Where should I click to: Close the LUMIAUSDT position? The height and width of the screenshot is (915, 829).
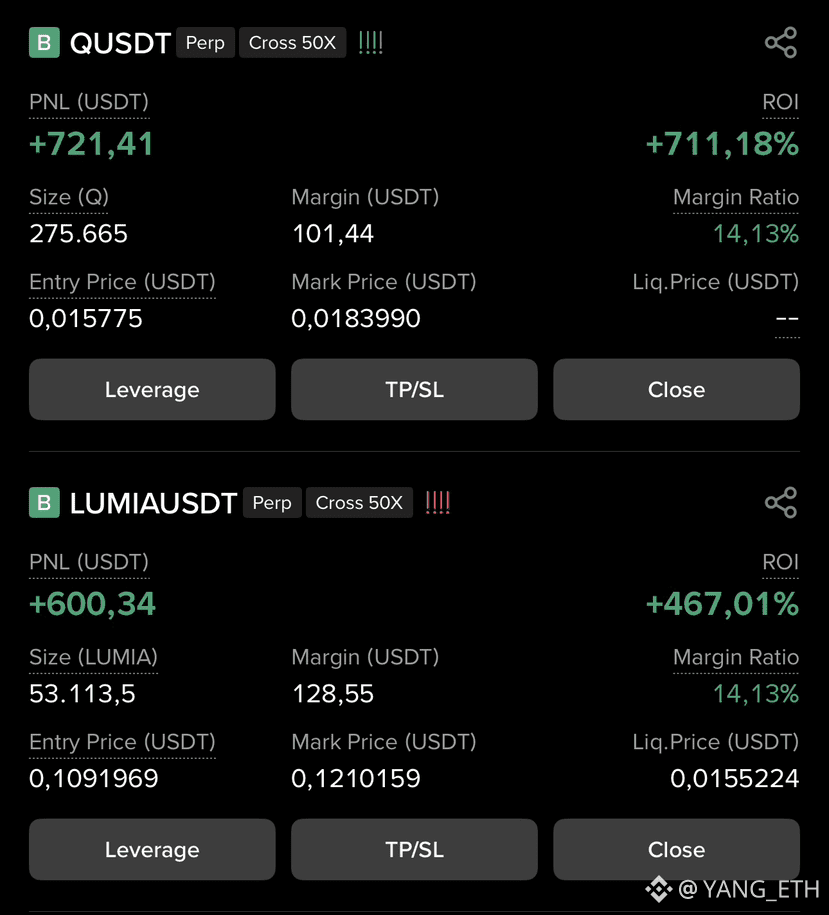point(676,850)
